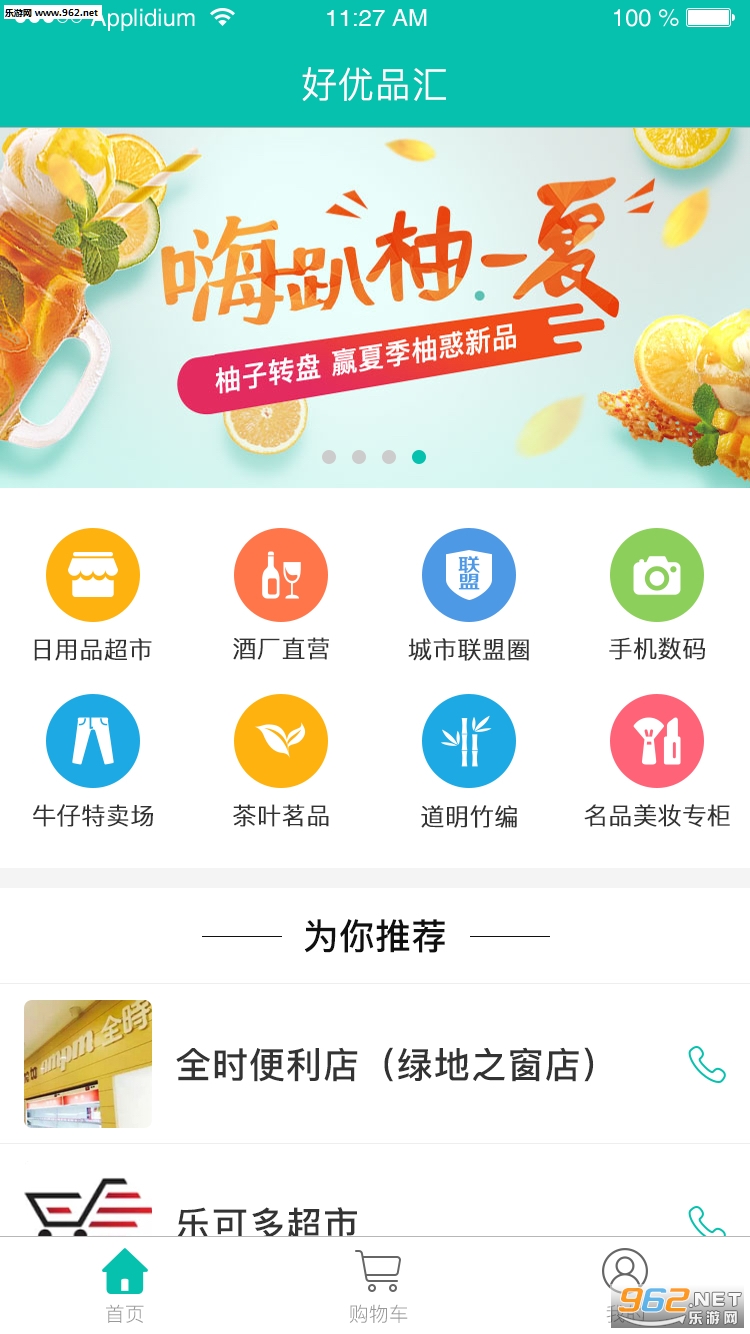Open the 嗨趴柚一夏 promotional banner
The width and height of the screenshot is (750, 1334).
(x=375, y=300)
